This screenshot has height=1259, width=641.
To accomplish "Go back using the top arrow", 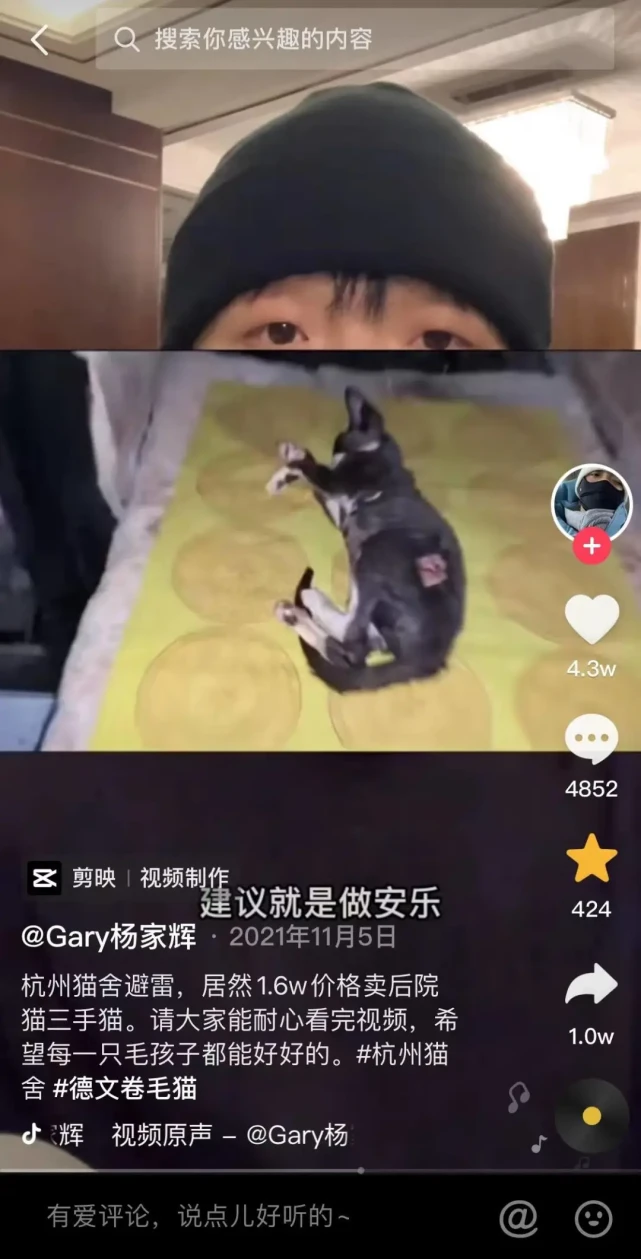I will [39, 40].
